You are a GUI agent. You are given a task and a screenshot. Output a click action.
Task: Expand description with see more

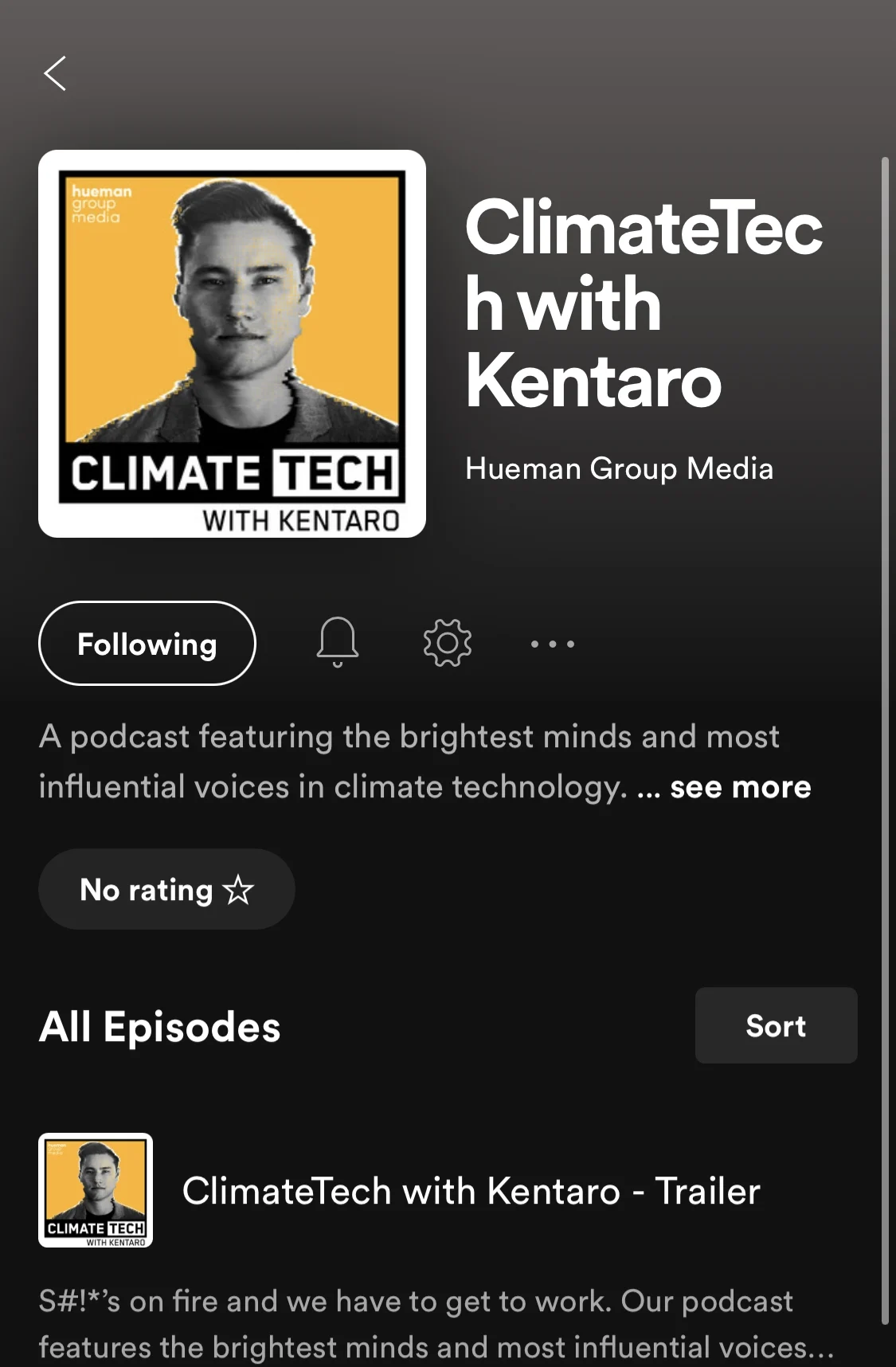tap(740, 787)
